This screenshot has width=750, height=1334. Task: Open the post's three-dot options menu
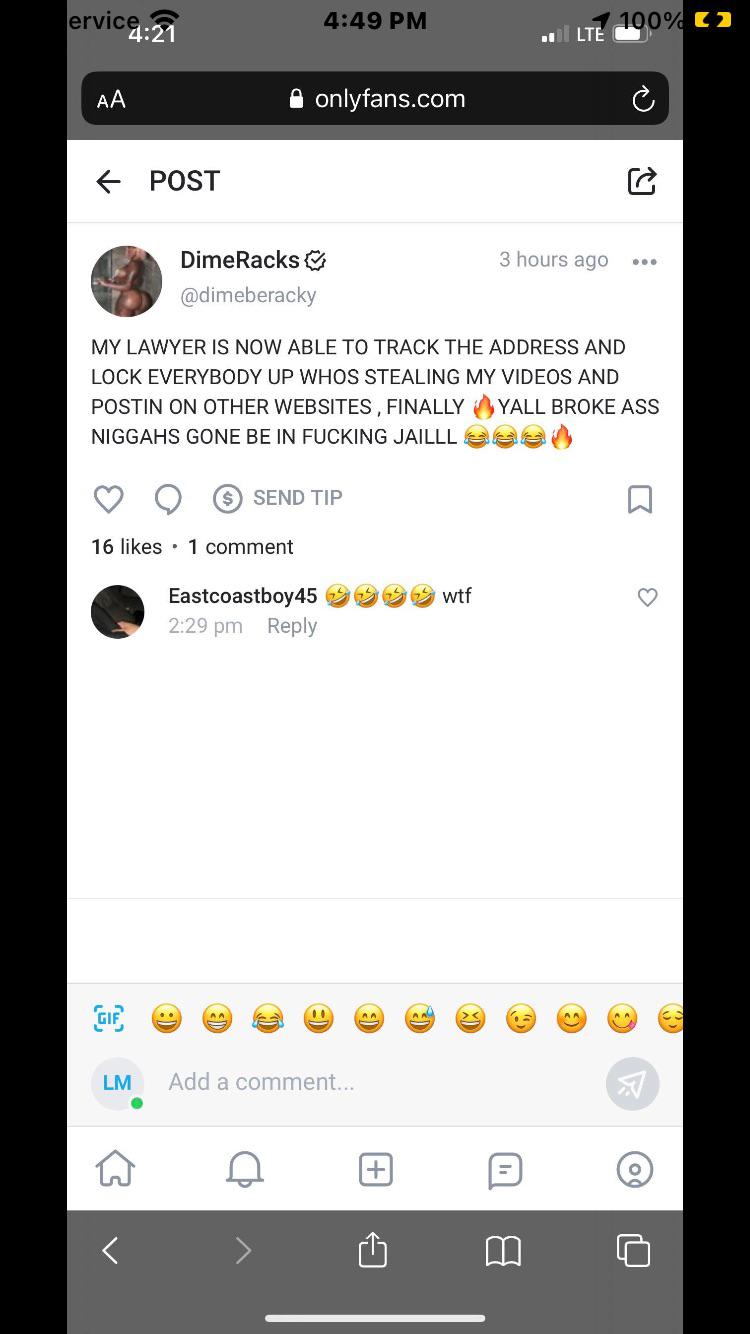[645, 262]
